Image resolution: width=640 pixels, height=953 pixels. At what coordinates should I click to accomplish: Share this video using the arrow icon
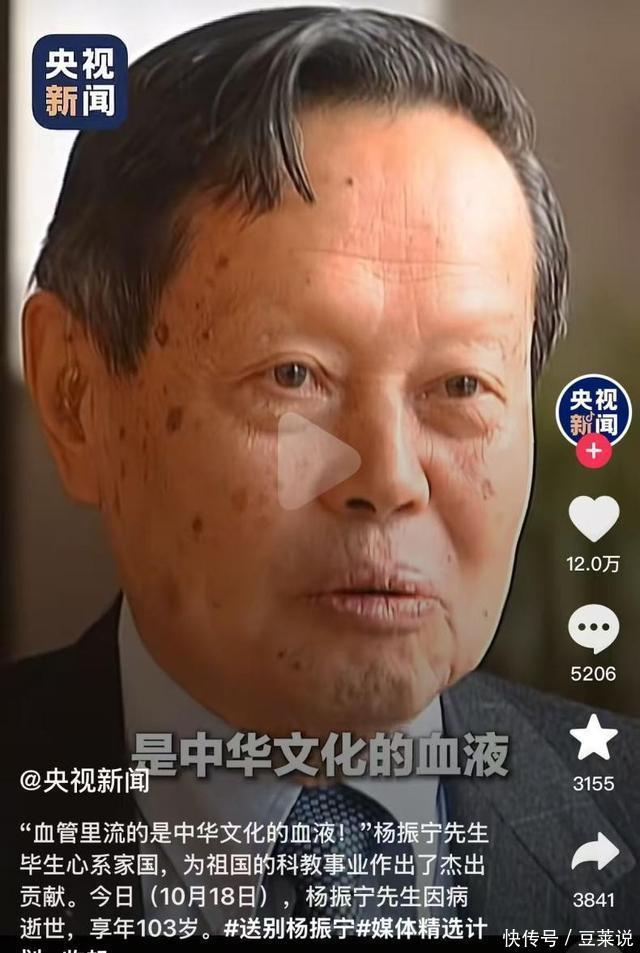coord(593,853)
